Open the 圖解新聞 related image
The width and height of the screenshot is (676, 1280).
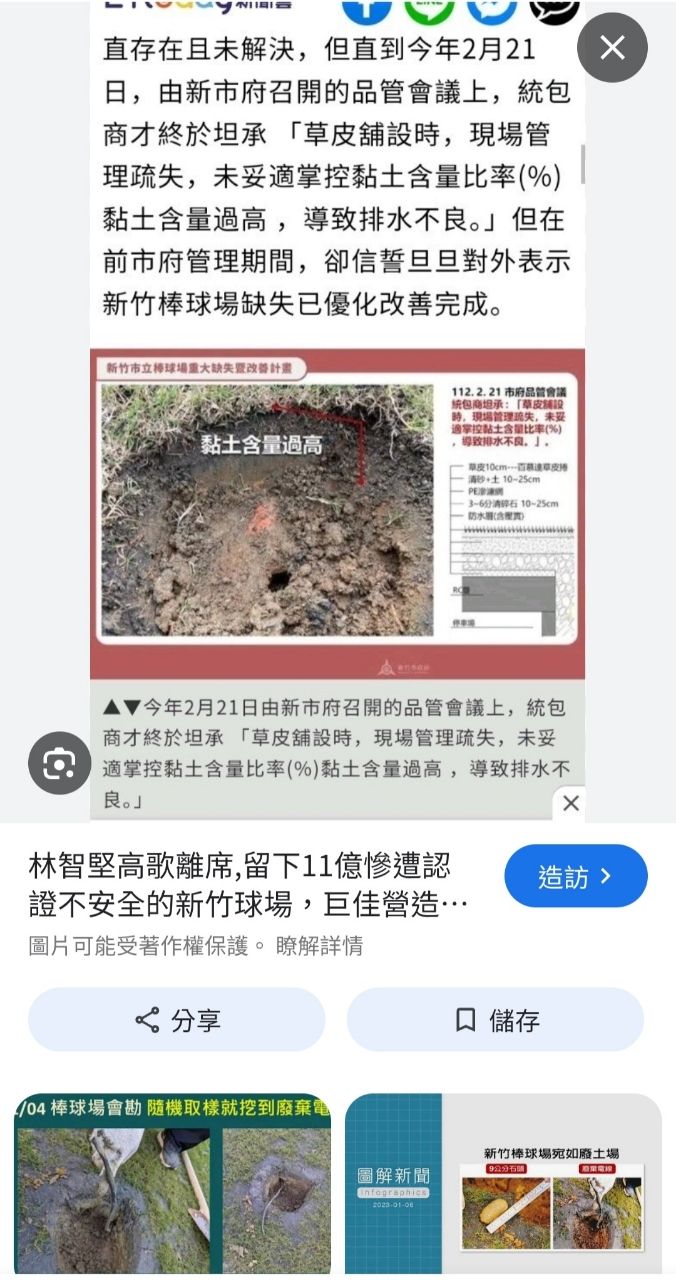pos(503,1185)
